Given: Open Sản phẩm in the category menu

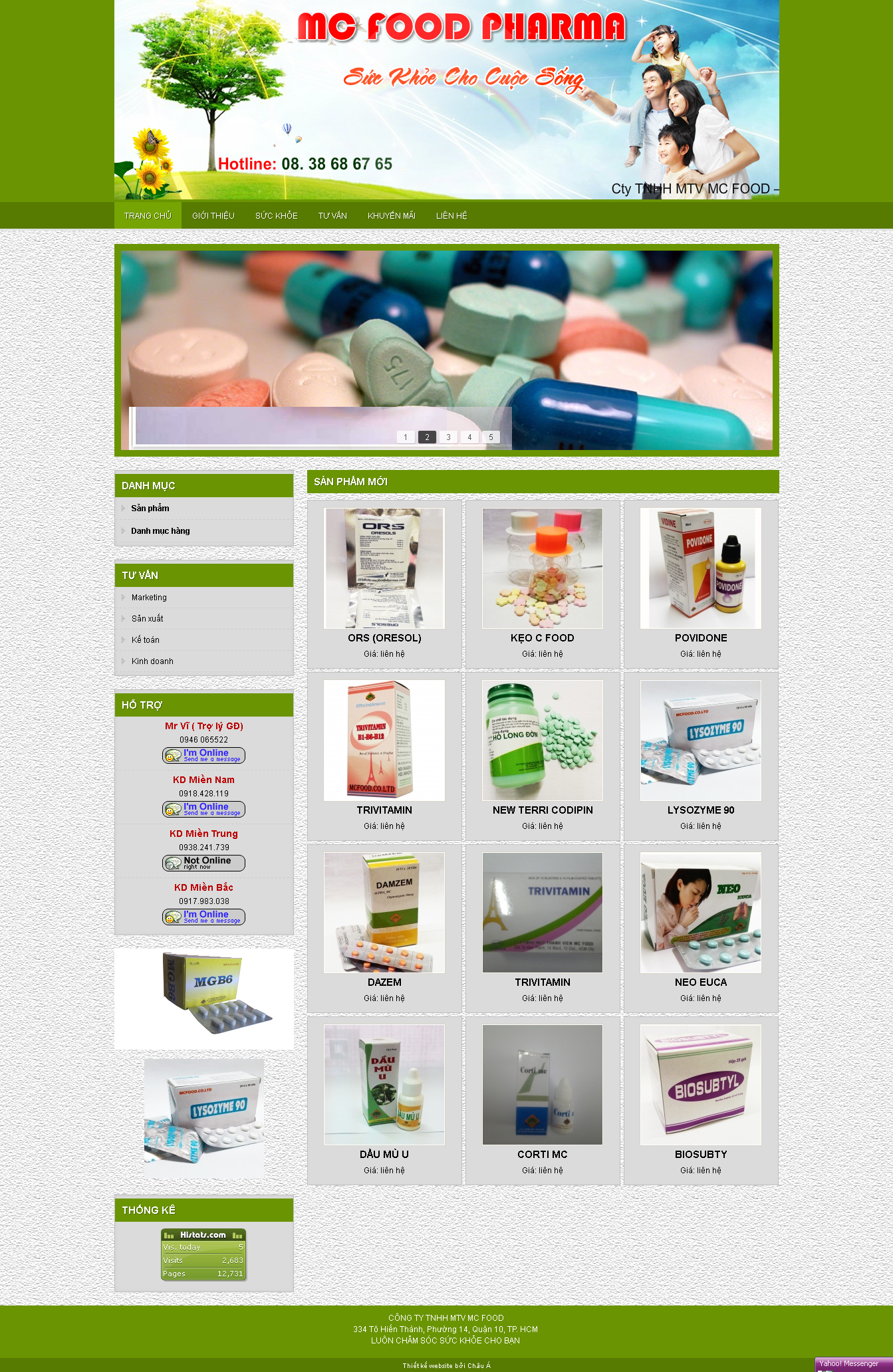Looking at the screenshot, I should tap(150, 509).
